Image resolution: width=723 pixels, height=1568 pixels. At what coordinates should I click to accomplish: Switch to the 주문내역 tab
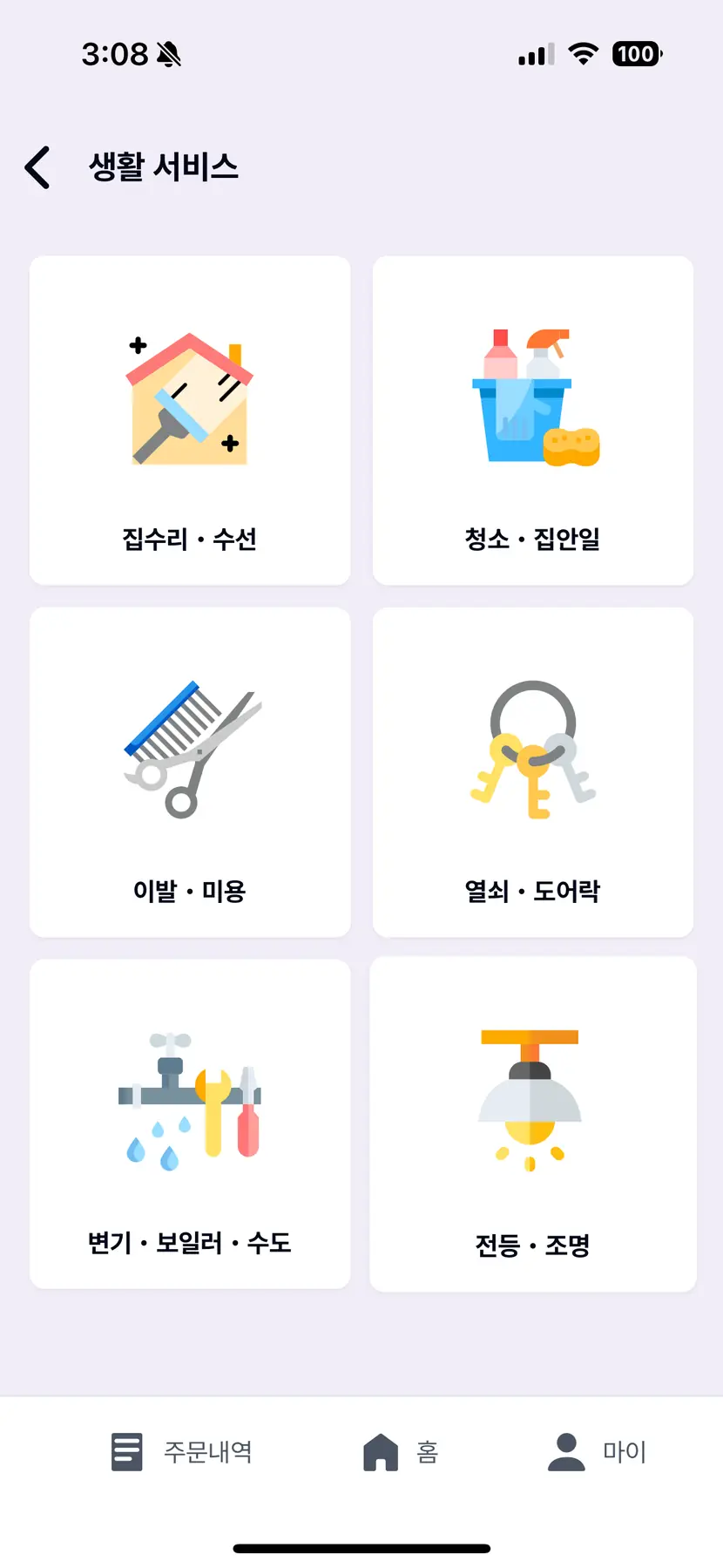(182, 1452)
